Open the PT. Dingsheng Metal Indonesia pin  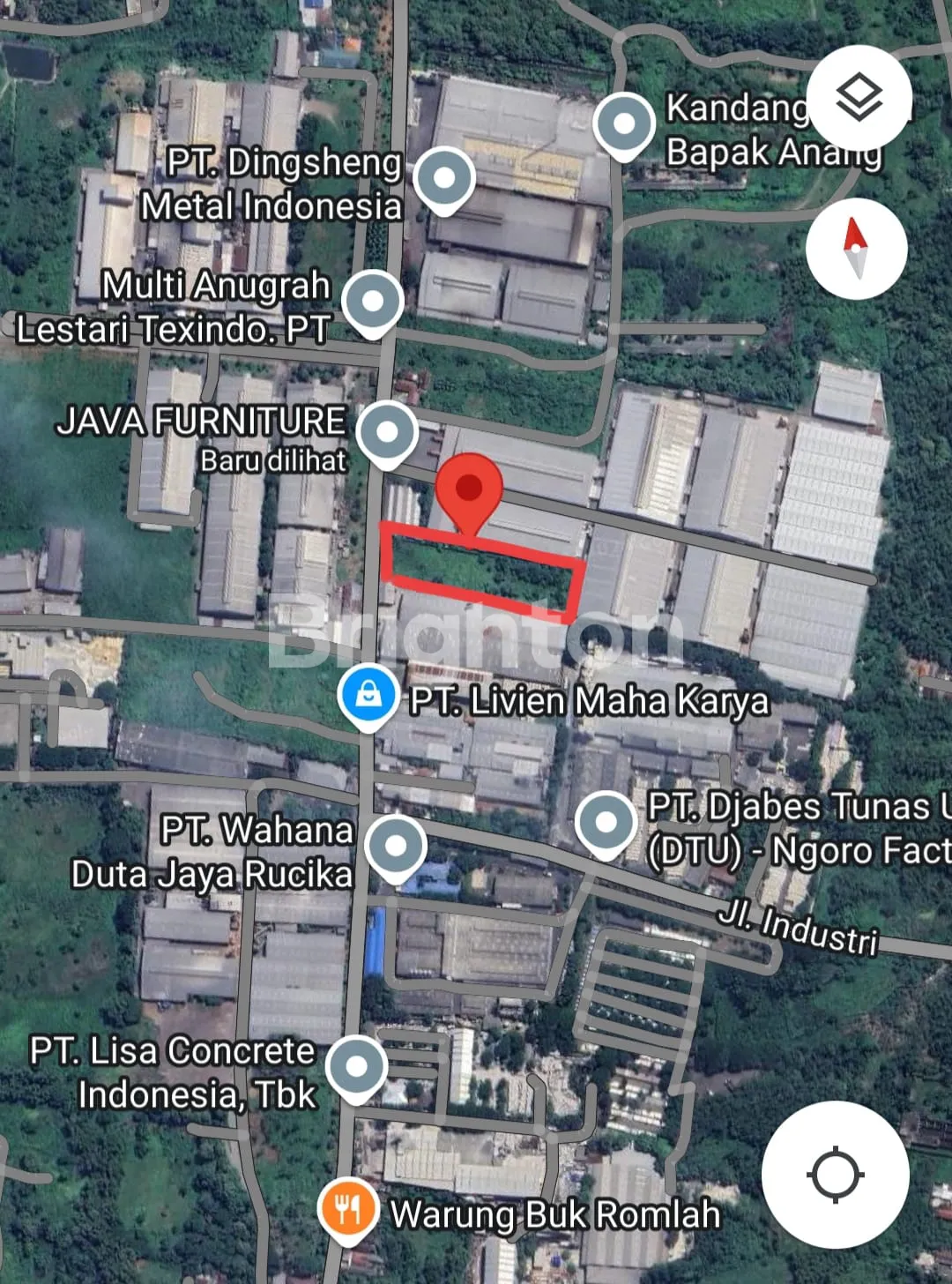click(444, 179)
